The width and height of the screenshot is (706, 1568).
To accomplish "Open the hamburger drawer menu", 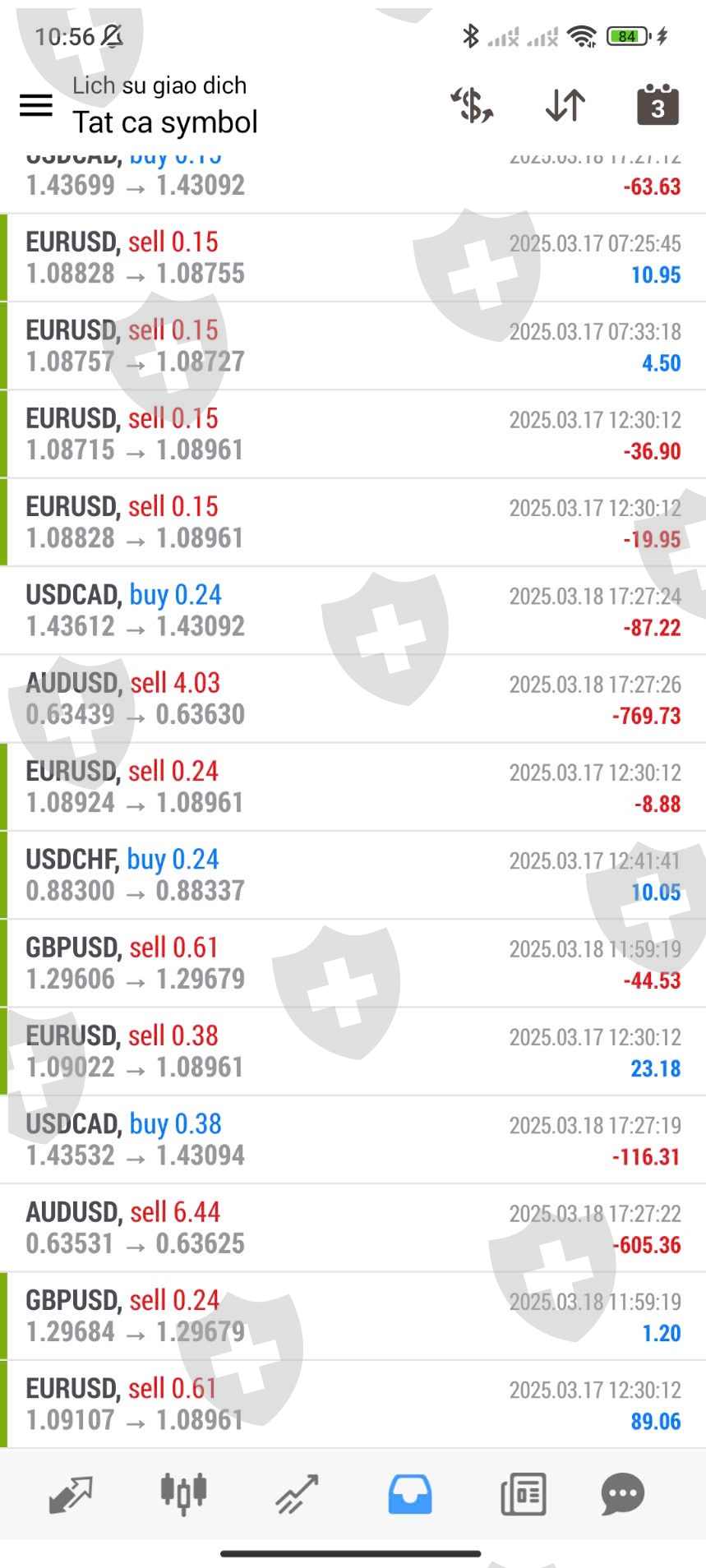I will point(36,105).
